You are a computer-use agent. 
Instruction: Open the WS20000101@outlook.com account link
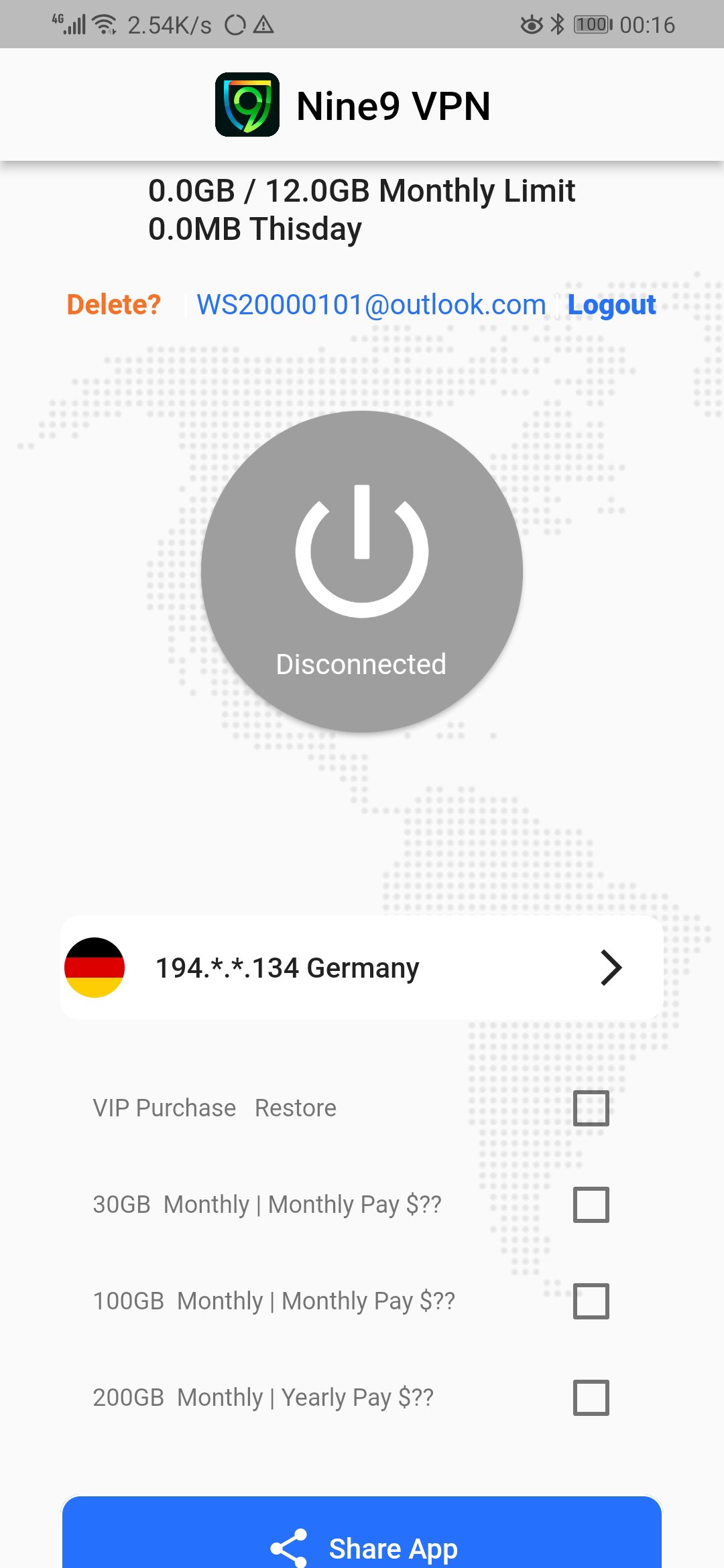371,305
